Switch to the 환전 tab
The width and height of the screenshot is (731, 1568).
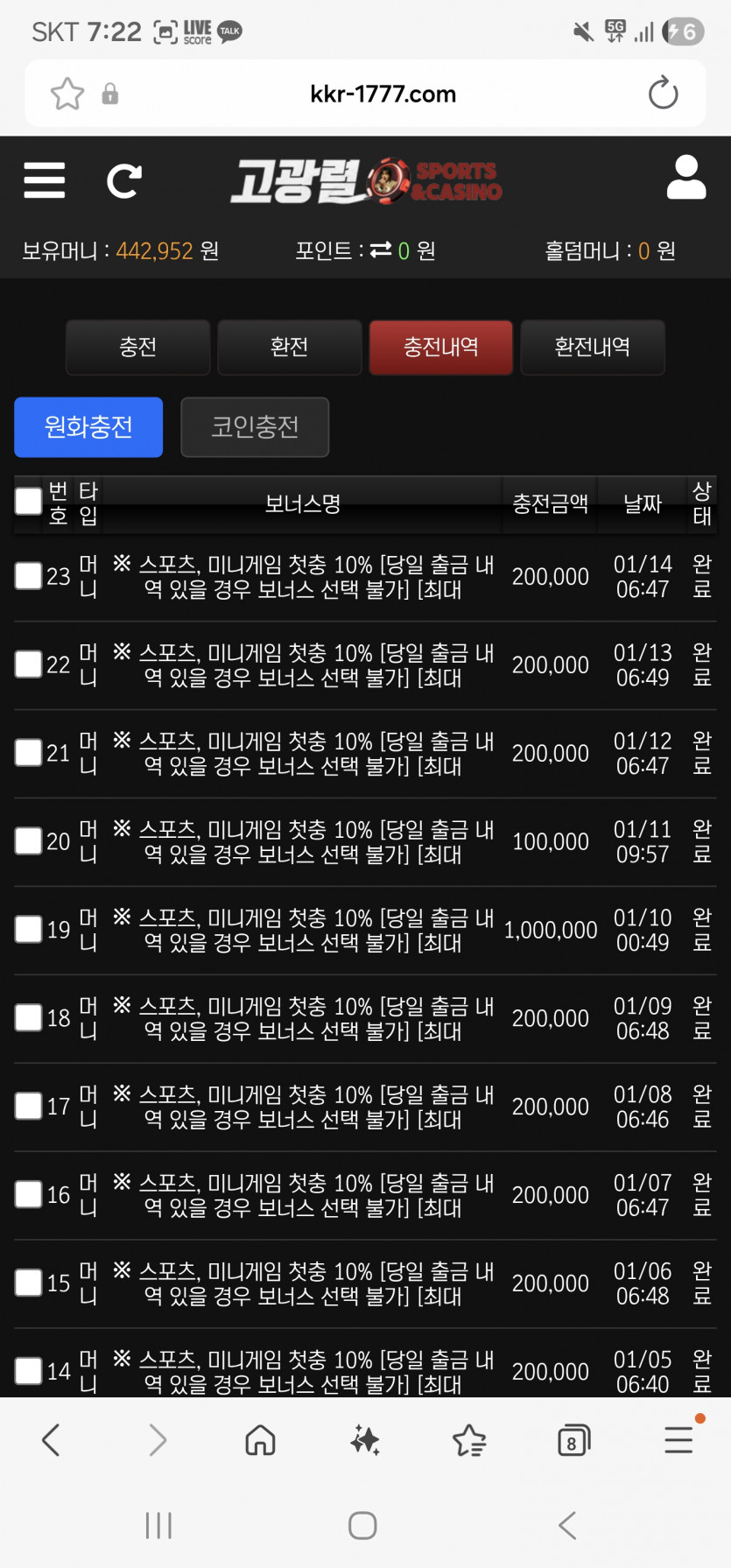point(290,348)
